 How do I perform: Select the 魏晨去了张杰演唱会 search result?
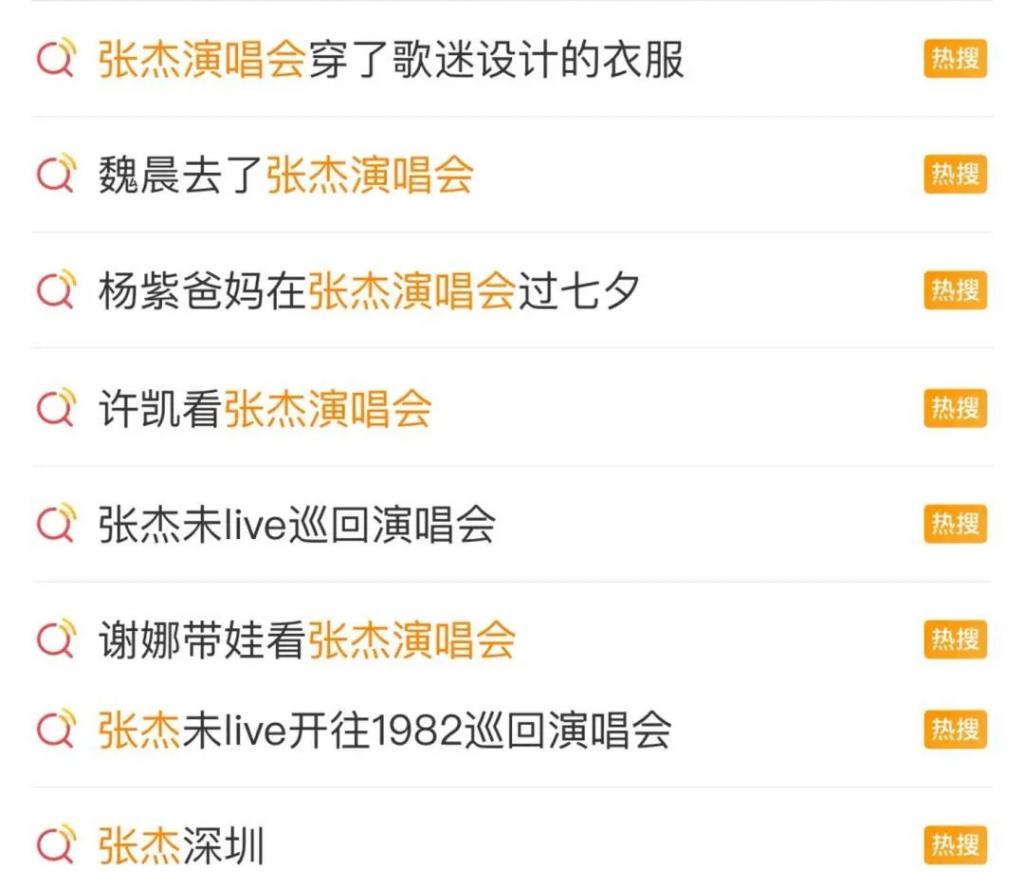285,176
